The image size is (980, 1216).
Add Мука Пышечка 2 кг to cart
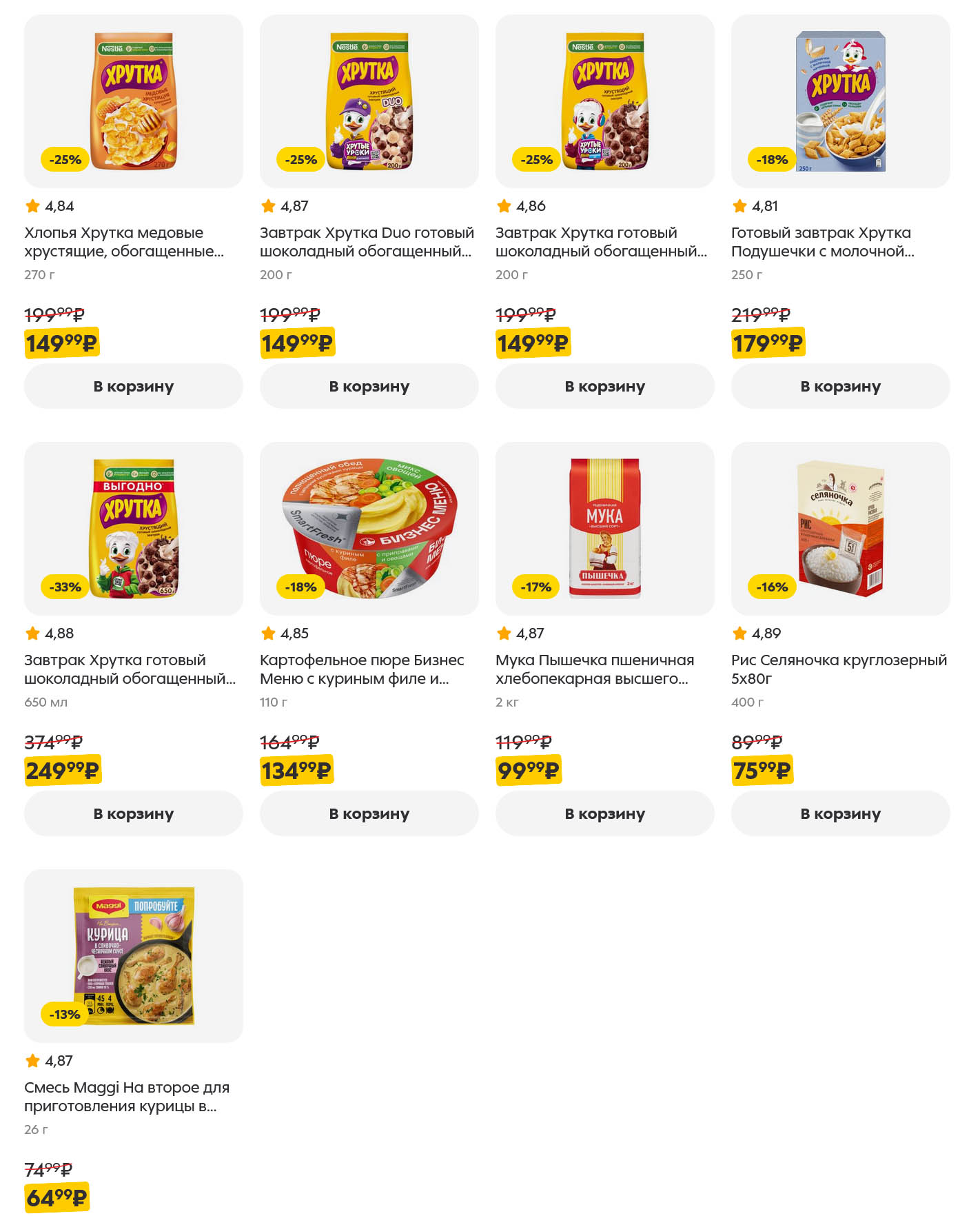(604, 813)
